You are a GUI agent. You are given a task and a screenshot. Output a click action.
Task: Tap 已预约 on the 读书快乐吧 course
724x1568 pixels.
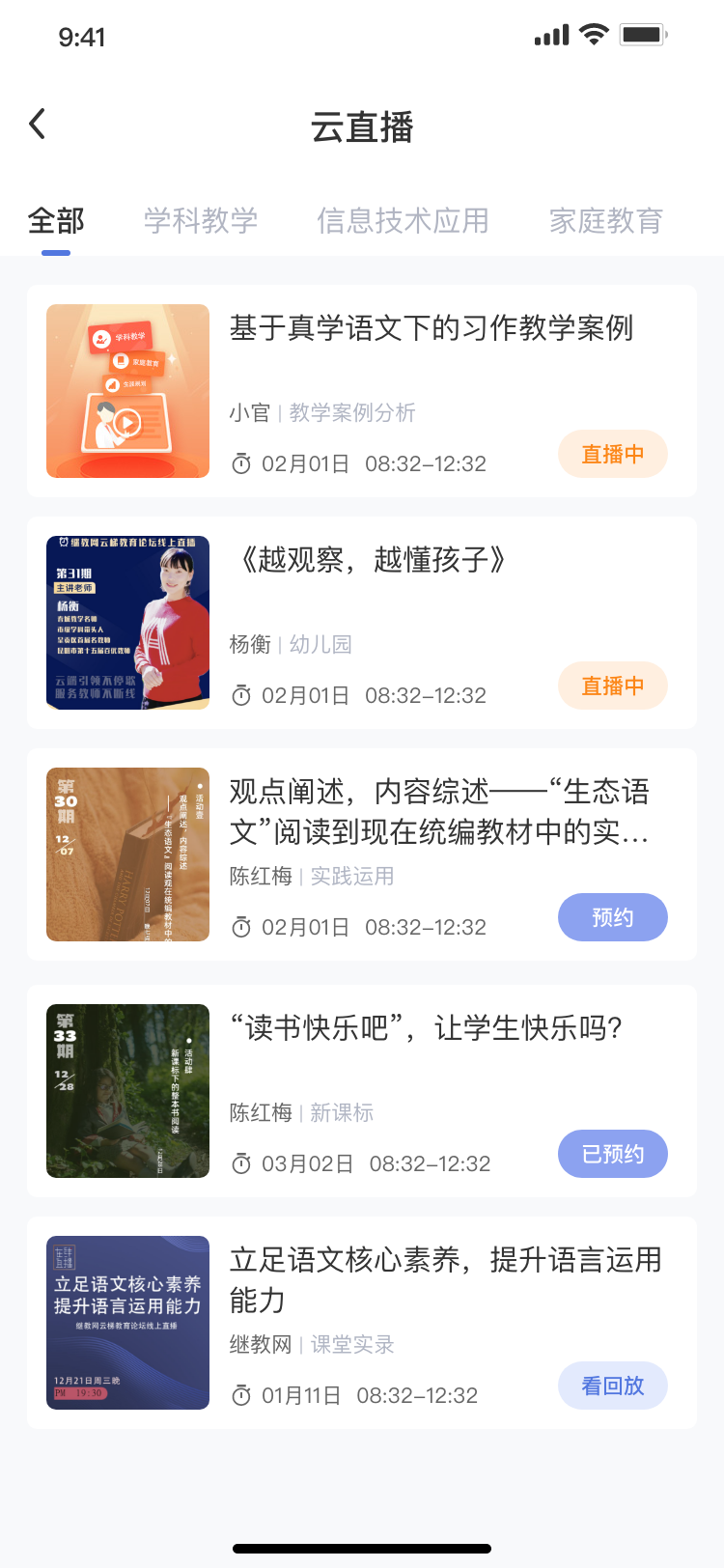(612, 1154)
